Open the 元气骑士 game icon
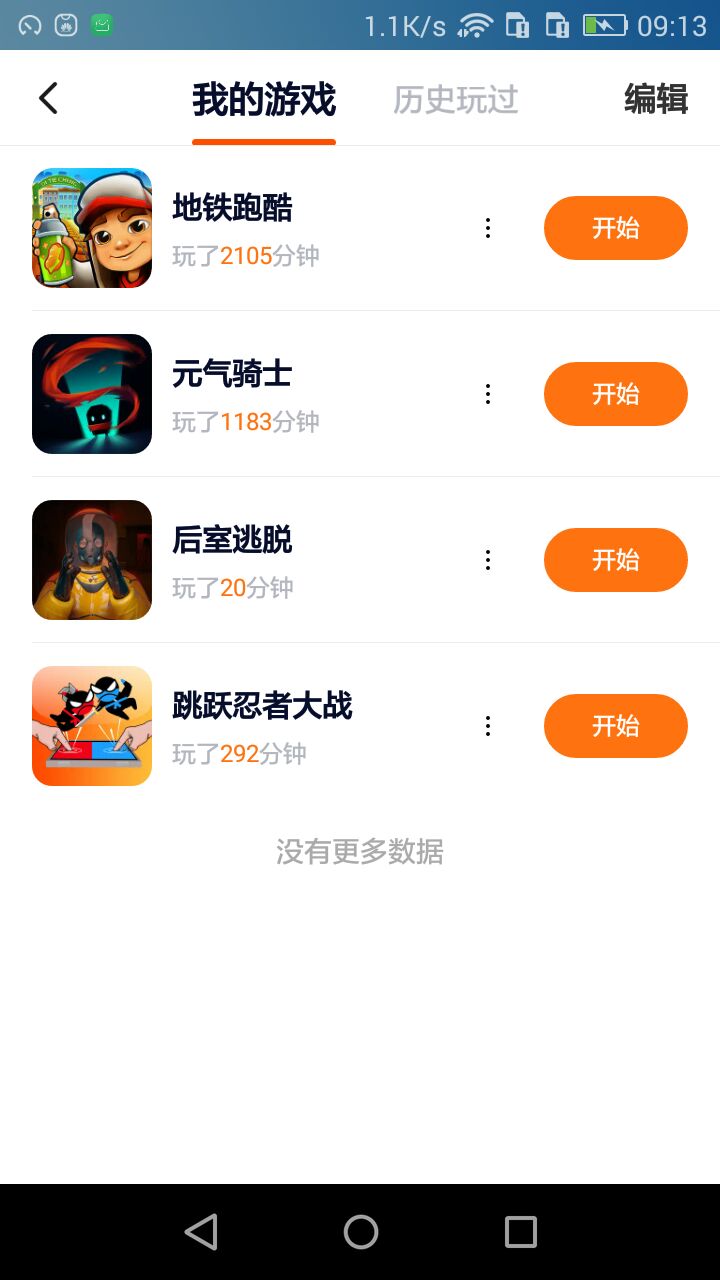This screenshot has height=1280, width=720. pos(92,394)
